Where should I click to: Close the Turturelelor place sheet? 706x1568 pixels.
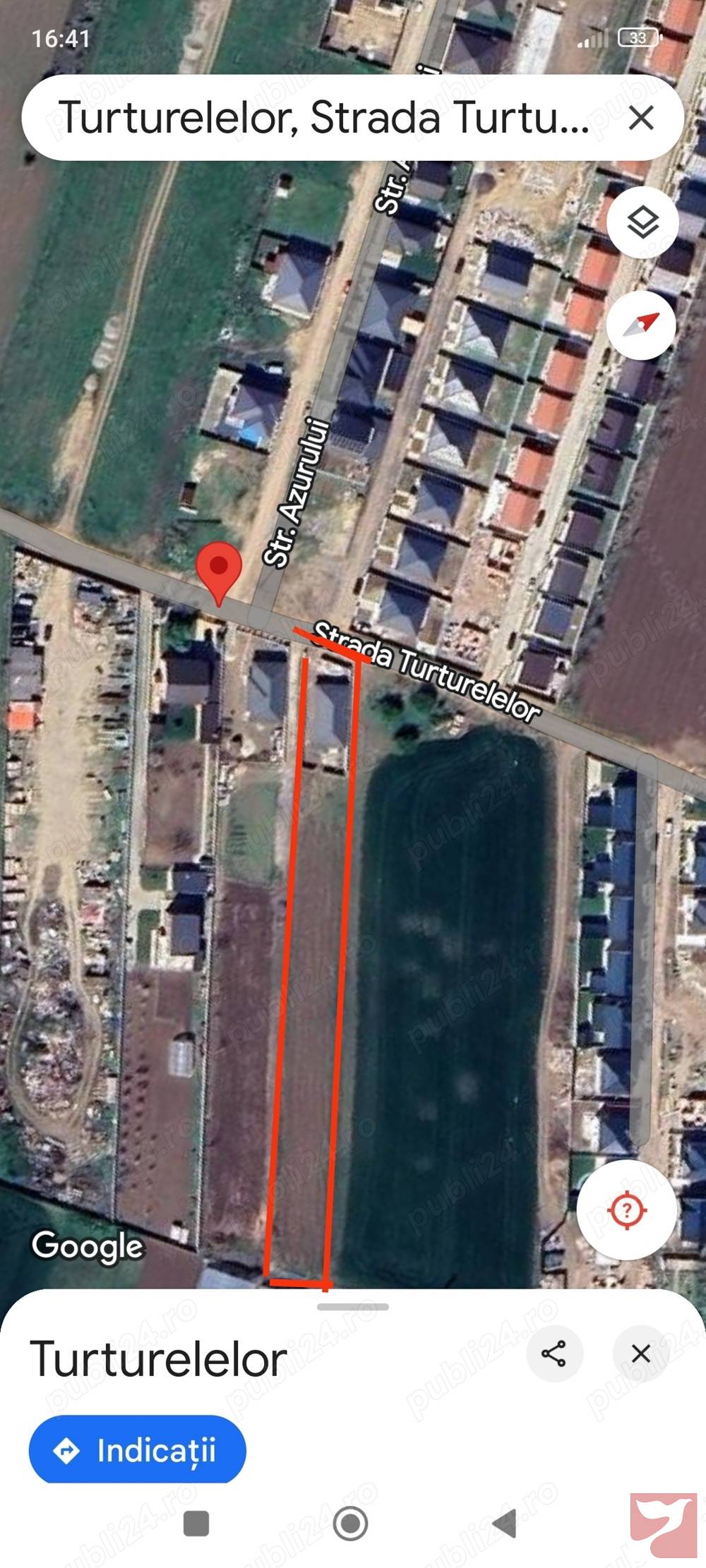point(640,1353)
